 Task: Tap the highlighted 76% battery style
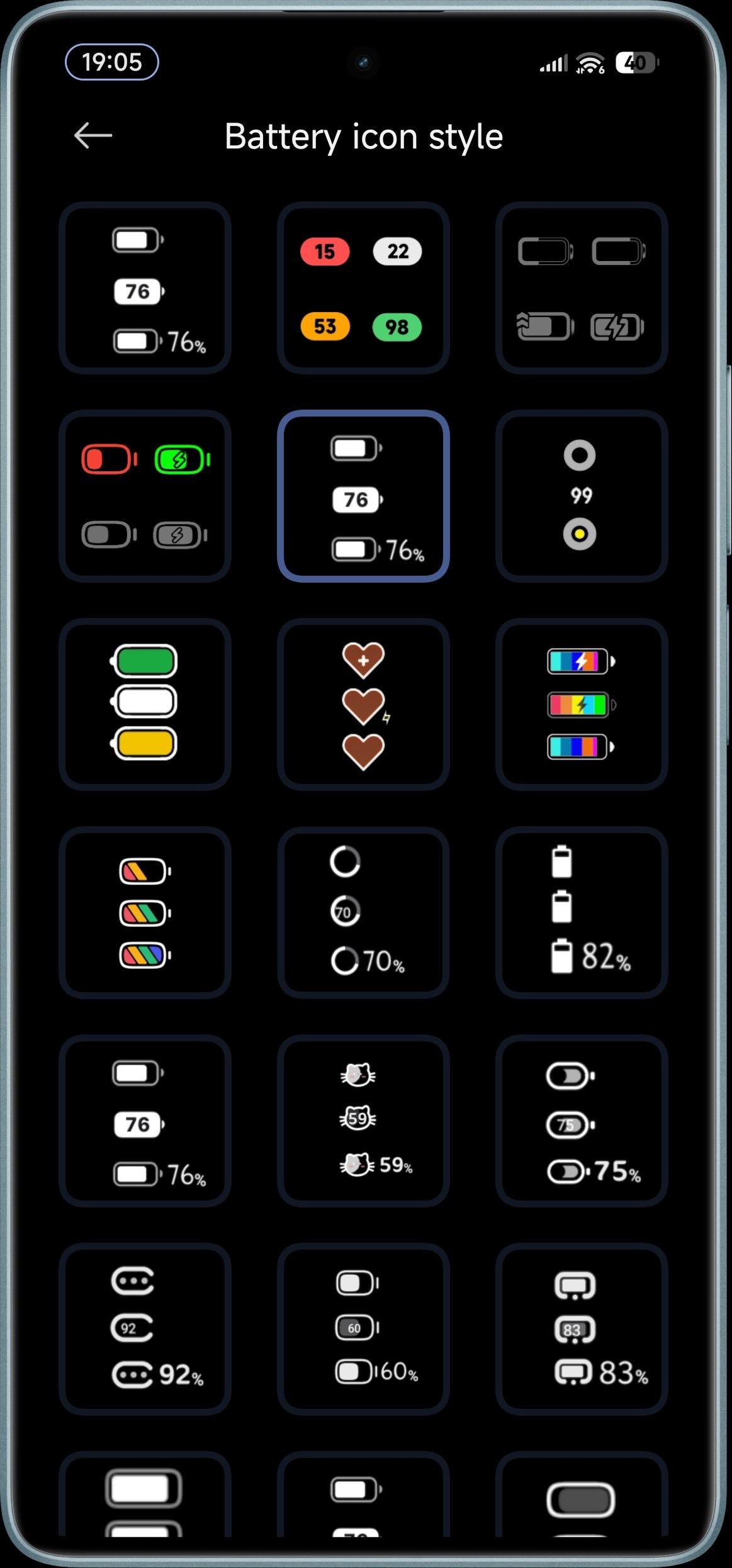[x=363, y=496]
